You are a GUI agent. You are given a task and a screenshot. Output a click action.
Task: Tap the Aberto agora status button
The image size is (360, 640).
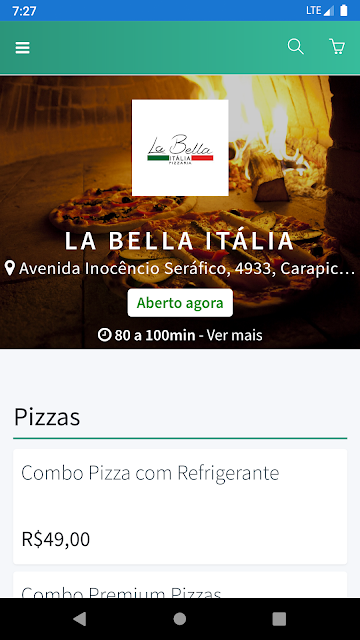click(180, 303)
